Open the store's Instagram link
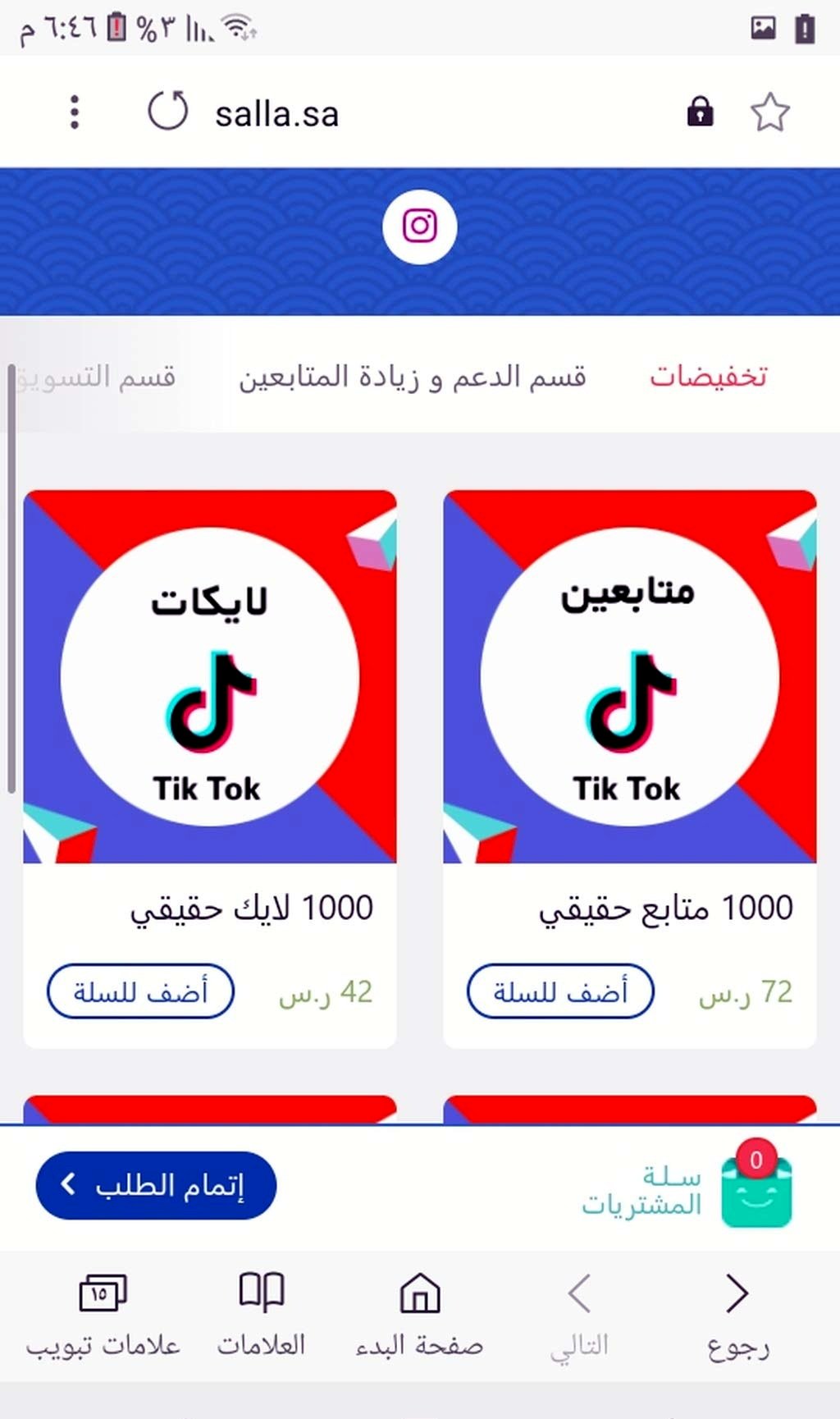 tap(419, 226)
